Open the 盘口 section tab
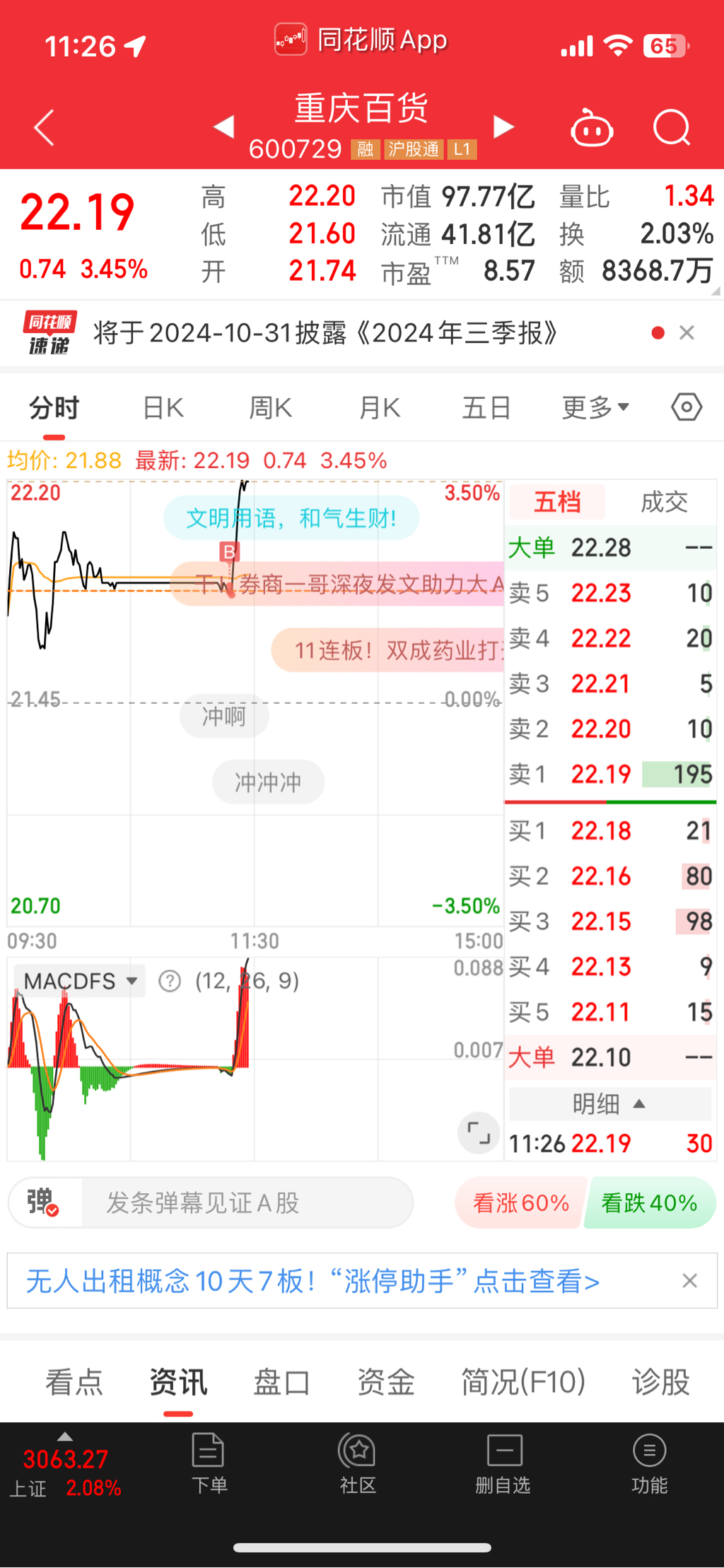 281,1382
